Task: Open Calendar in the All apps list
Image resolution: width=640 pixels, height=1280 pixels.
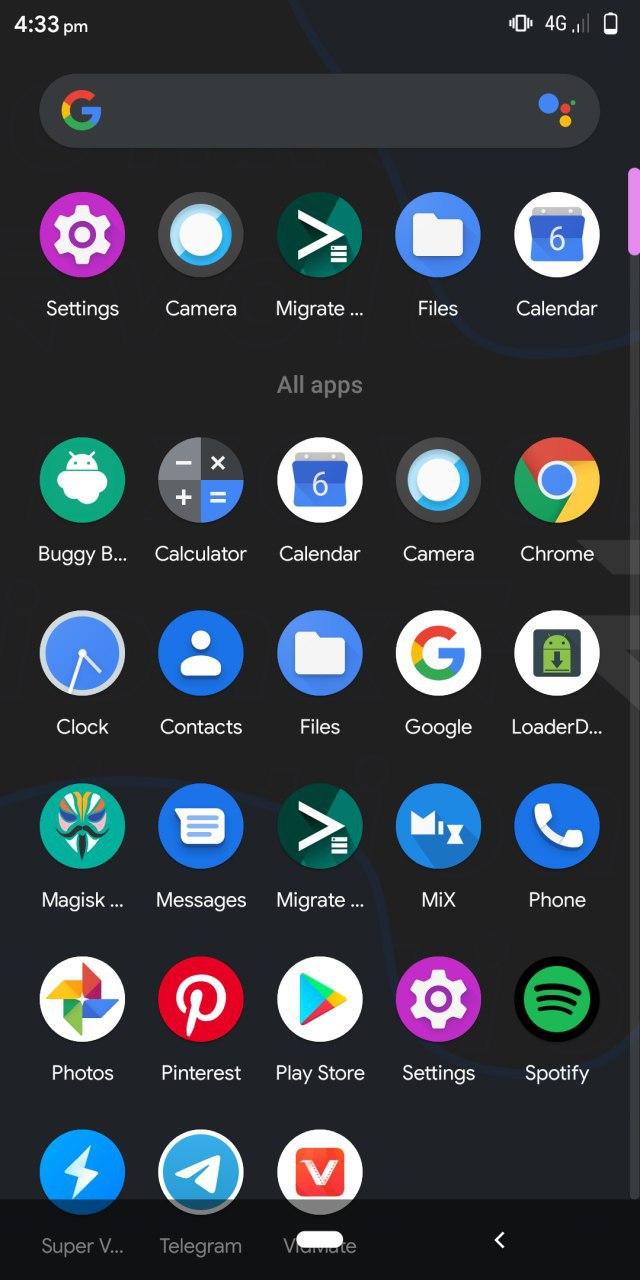Action: (x=320, y=480)
